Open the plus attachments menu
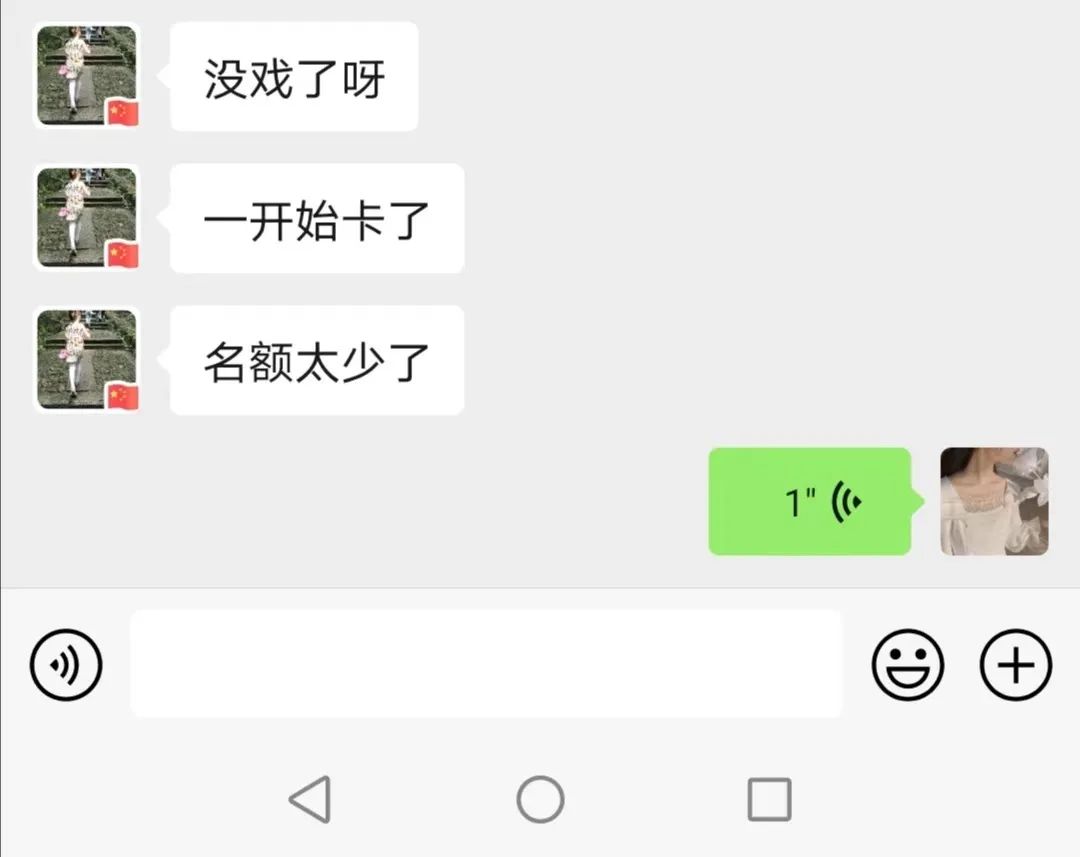 pyautogui.click(x=1015, y=664)
